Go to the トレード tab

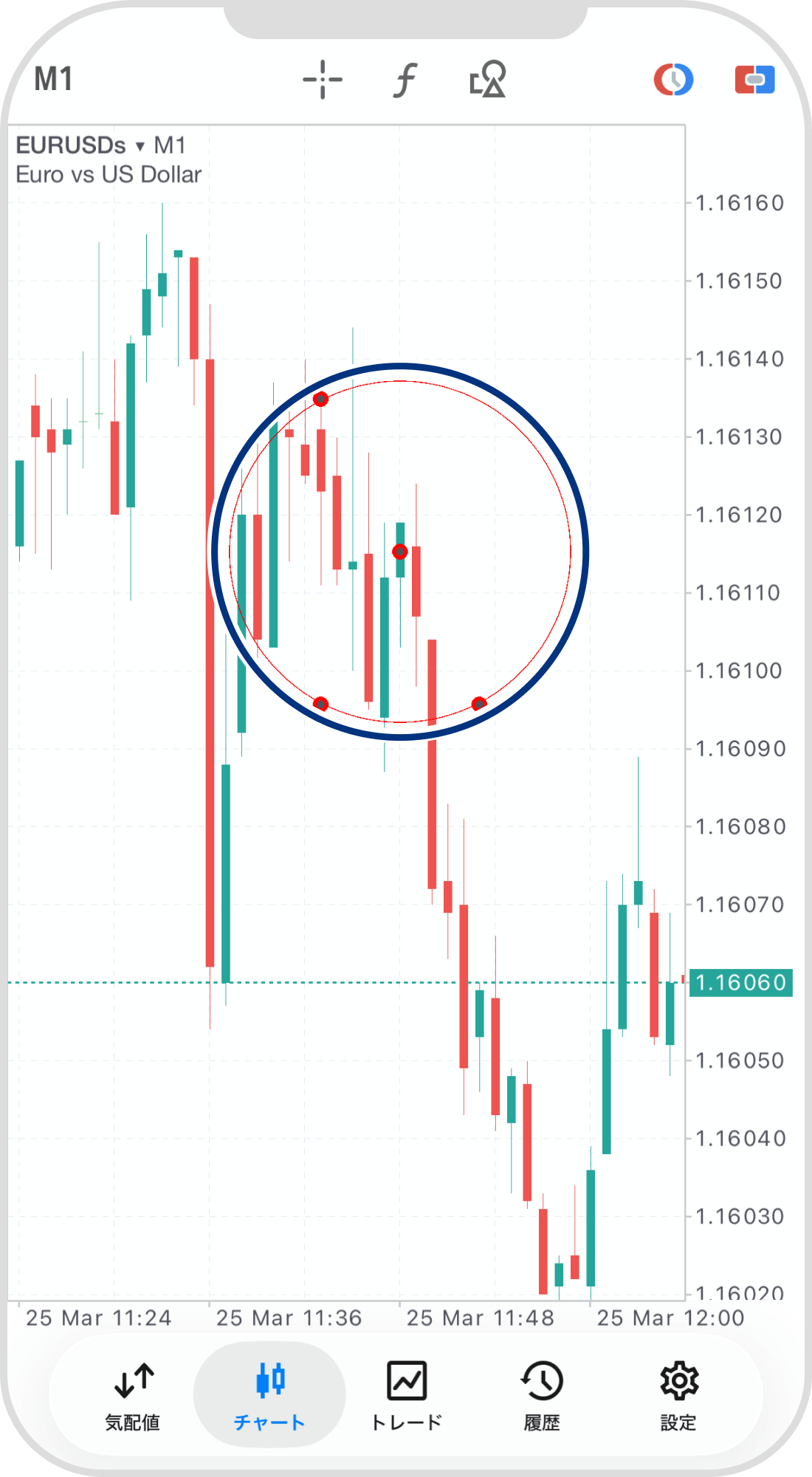pos(406,1396)
